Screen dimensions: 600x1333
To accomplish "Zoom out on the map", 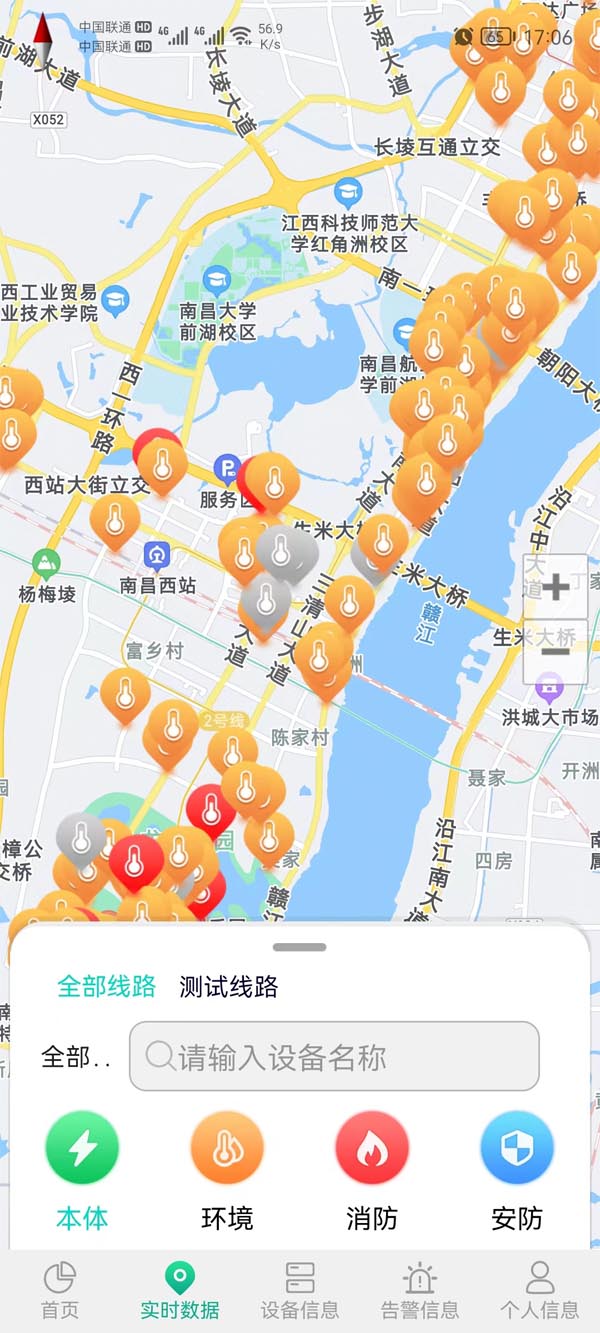I will point(556,652).
